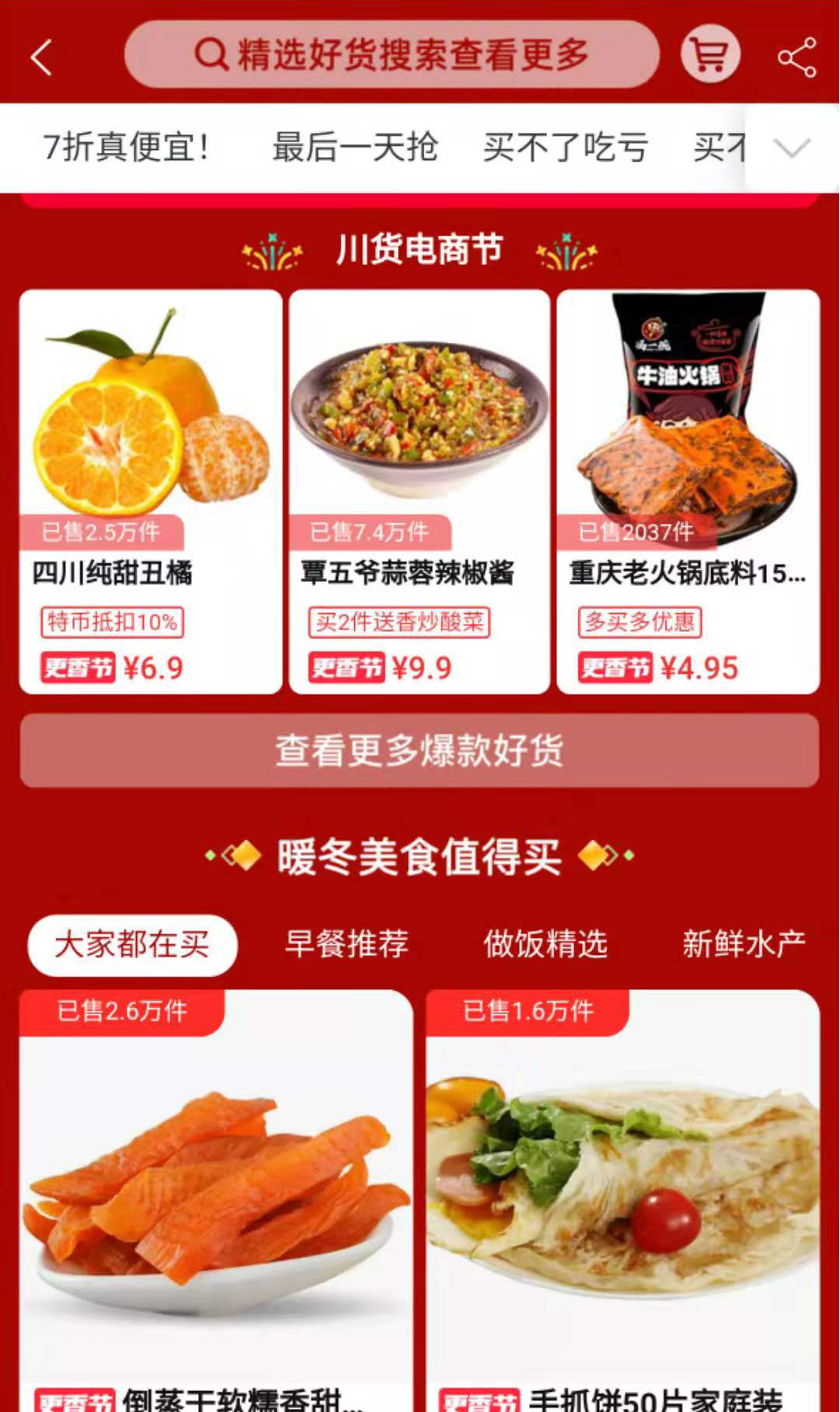Select the 大家都在买 filter tab
This screenshot has width=840, height=1412.
pyautogui.click(x=132, y=945)
